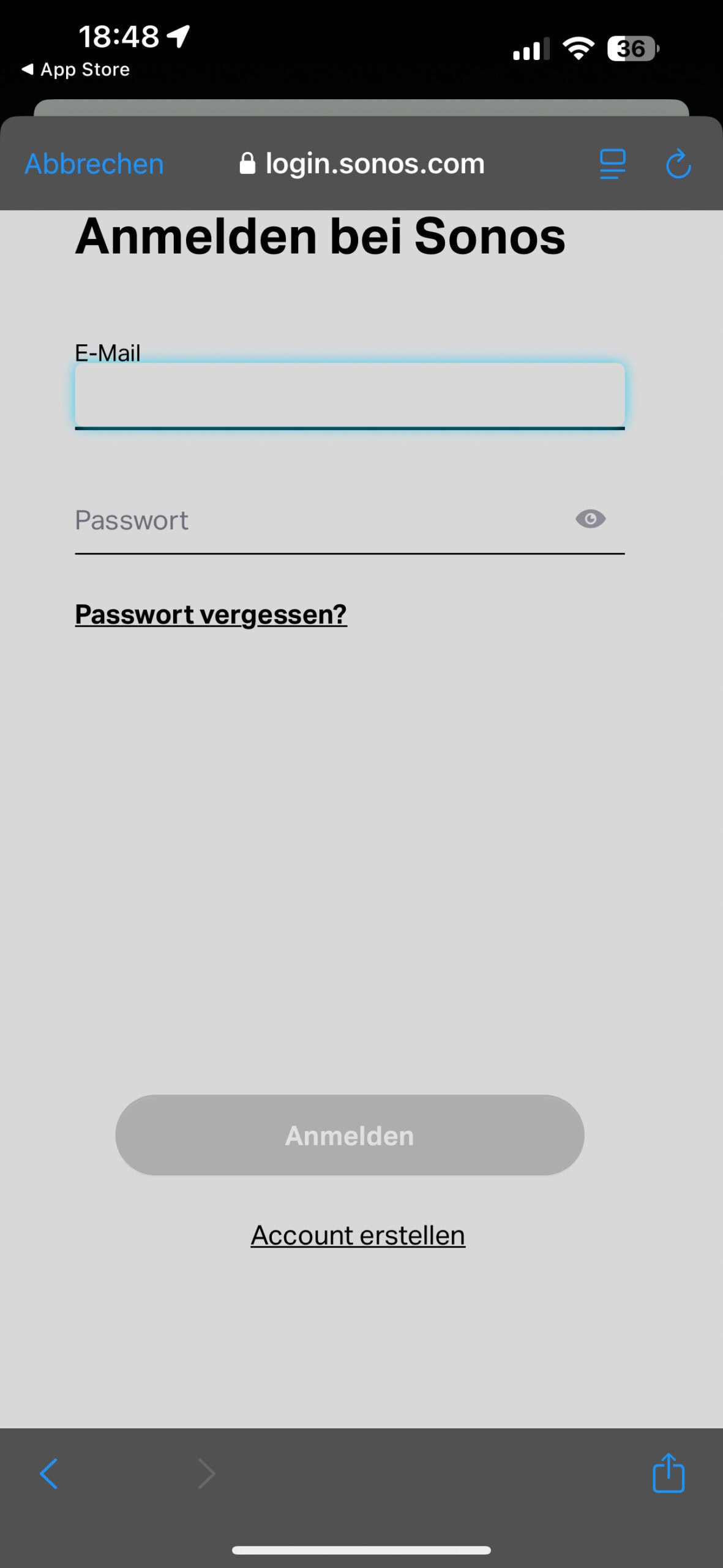Share this page via the share icon
This screenshot has width=723, height=1568.
pyautogui.click(x=668, y=1473)
